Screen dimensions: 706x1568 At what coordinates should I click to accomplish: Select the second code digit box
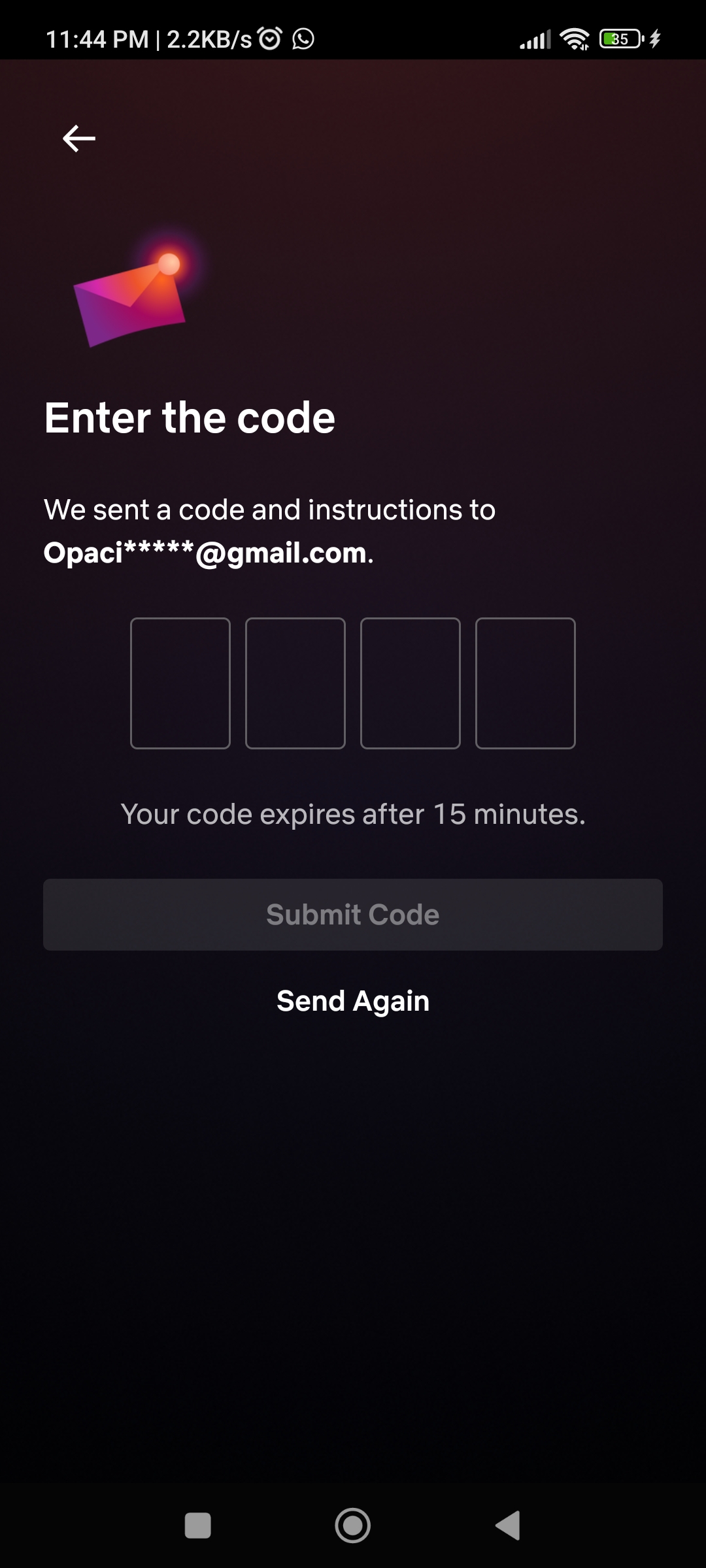[x=295, y=683]
